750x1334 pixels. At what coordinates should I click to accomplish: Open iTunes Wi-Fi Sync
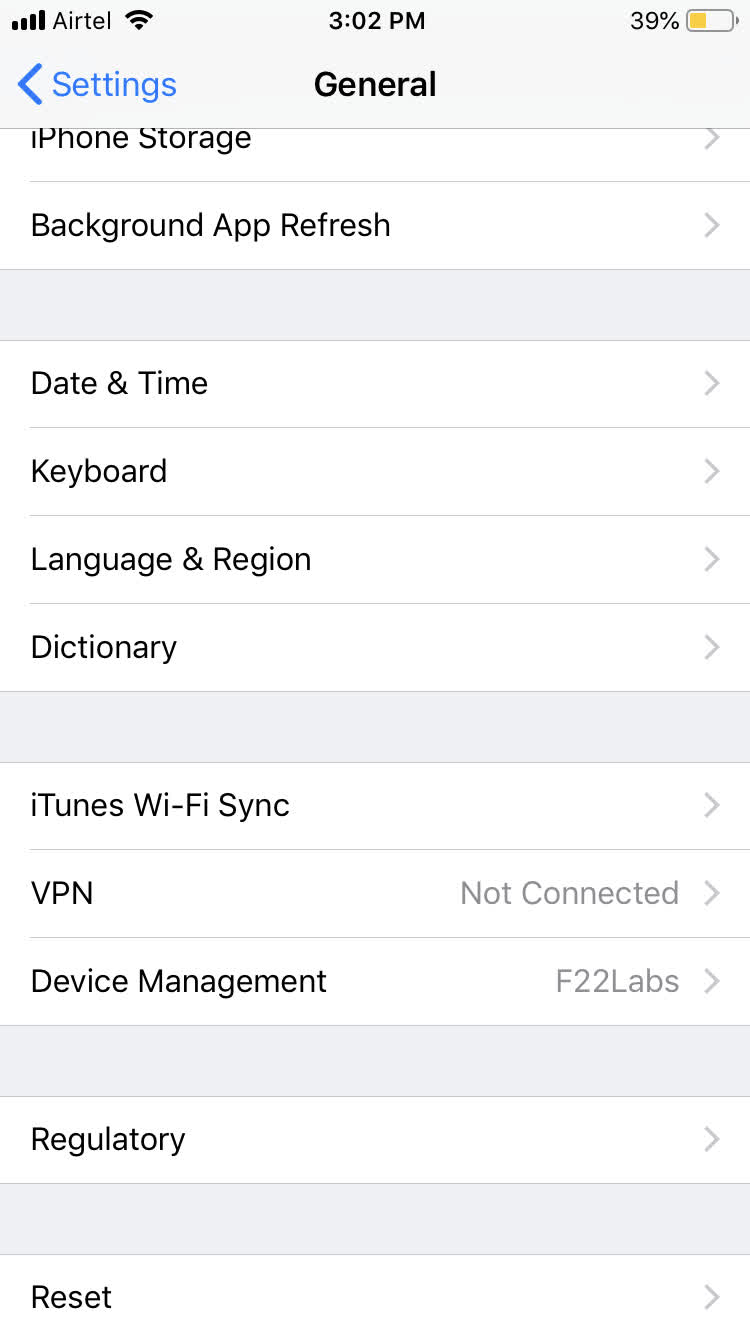[x=375, y=805]
